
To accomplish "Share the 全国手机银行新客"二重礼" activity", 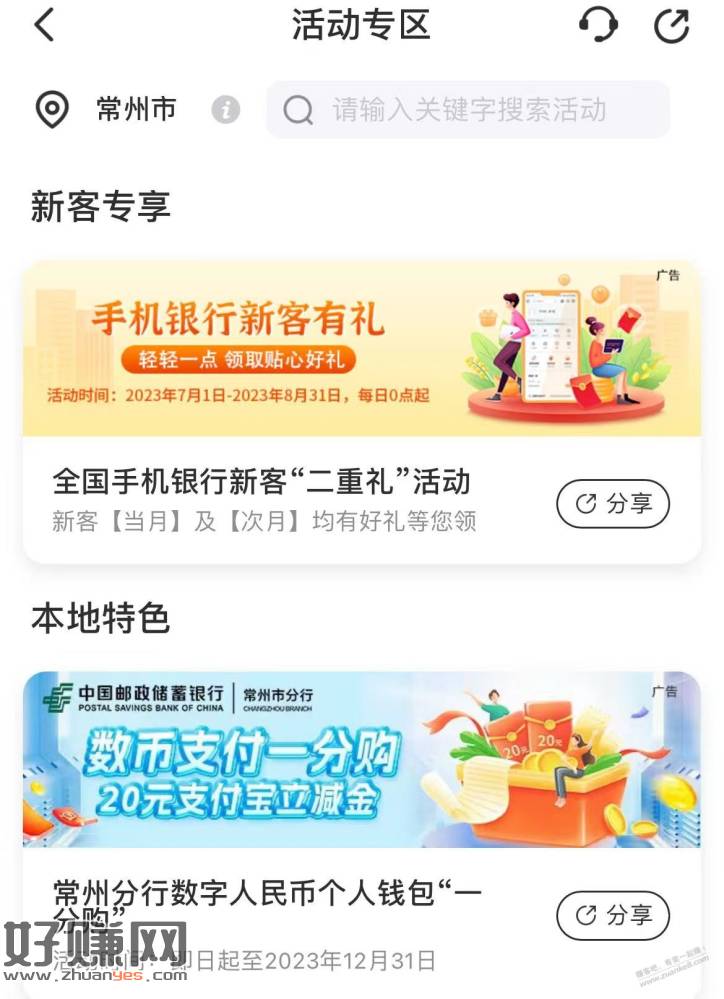I will click(x=612, y=504).
